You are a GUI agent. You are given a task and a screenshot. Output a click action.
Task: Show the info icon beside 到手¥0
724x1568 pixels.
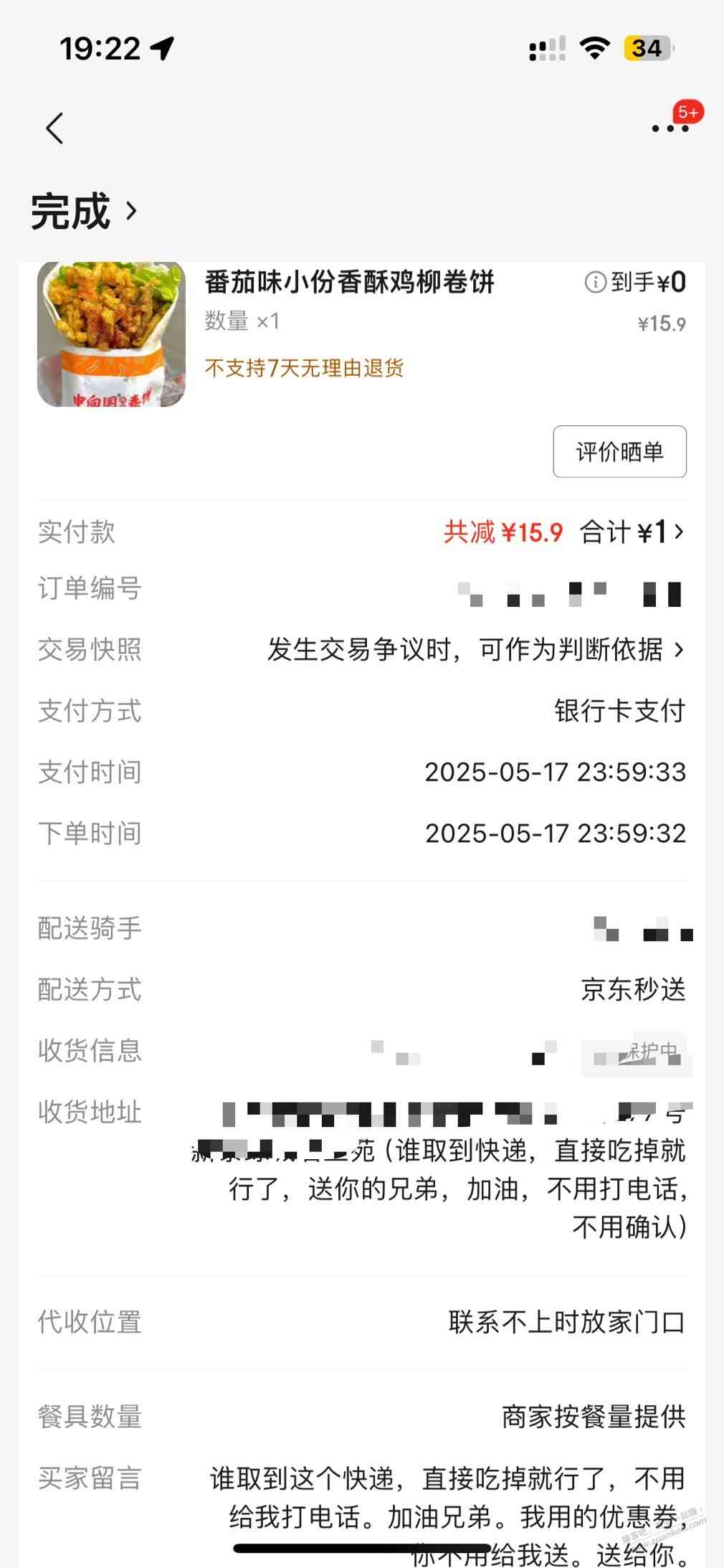(595, 283)
